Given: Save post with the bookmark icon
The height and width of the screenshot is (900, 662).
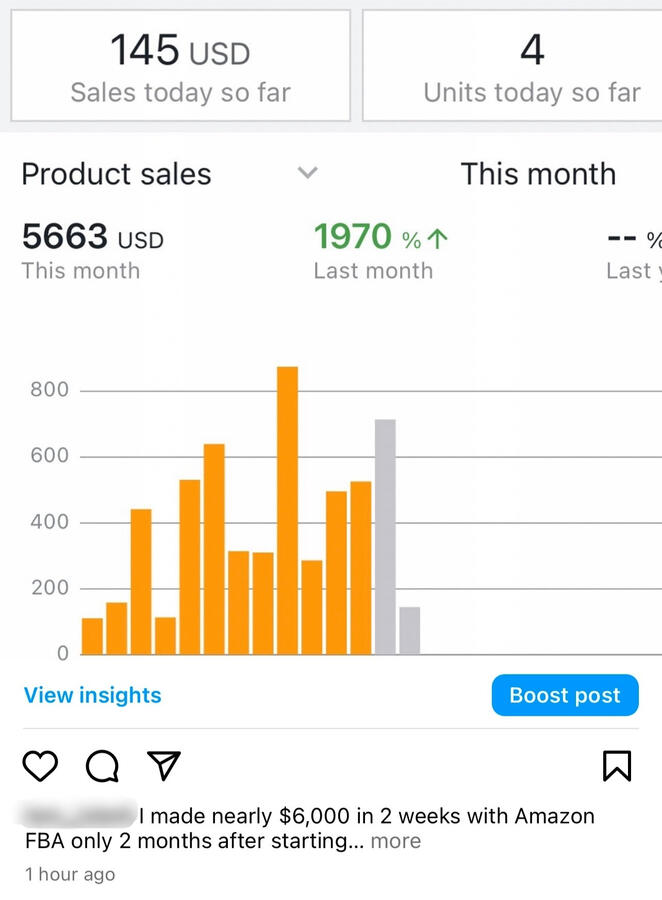Looking at the screenshot, I should 617,766.
